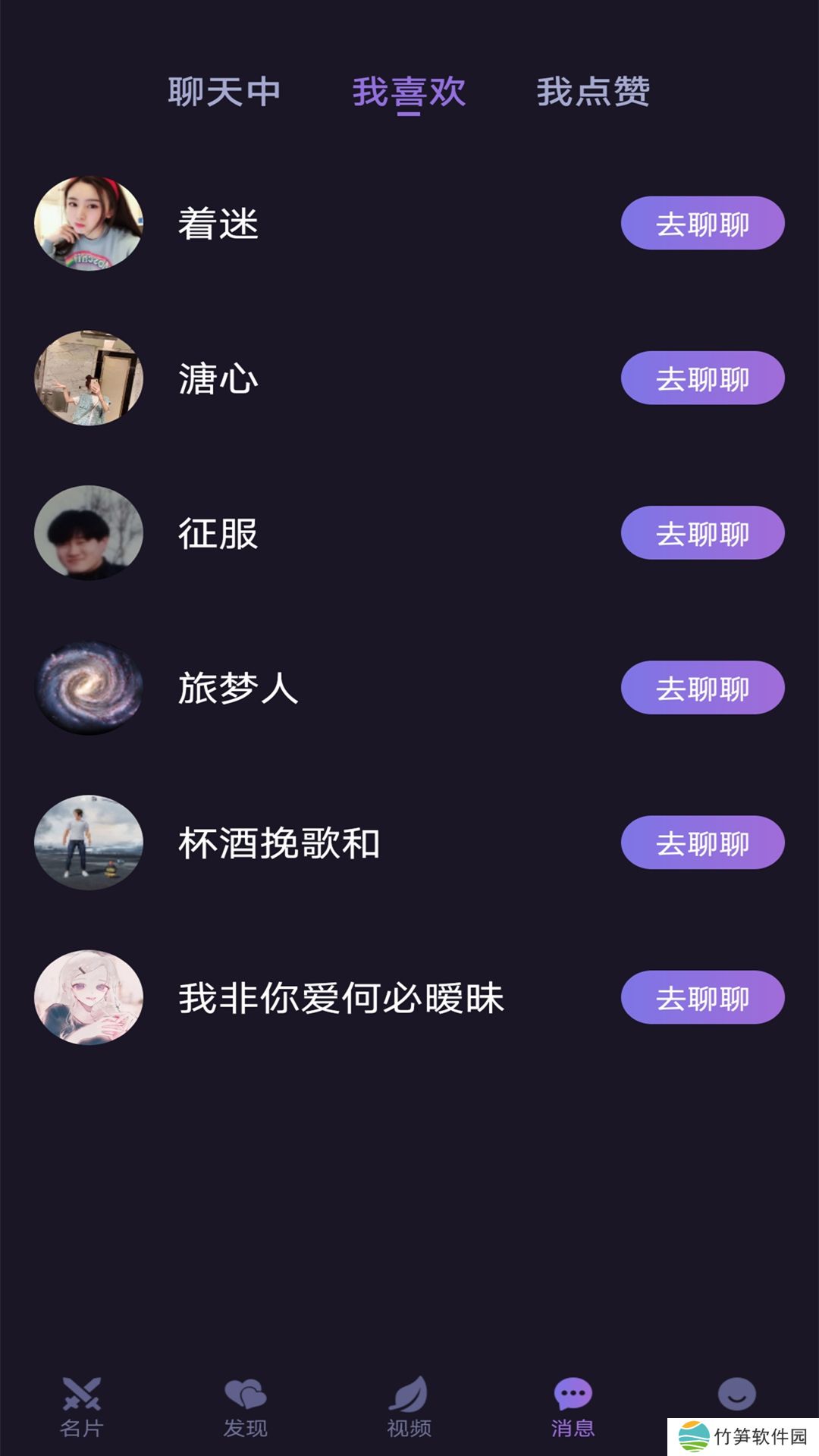Chat with 征服 via 去聊聊
The height and width of the screenshot is (1456, 819).
[702, 533]
